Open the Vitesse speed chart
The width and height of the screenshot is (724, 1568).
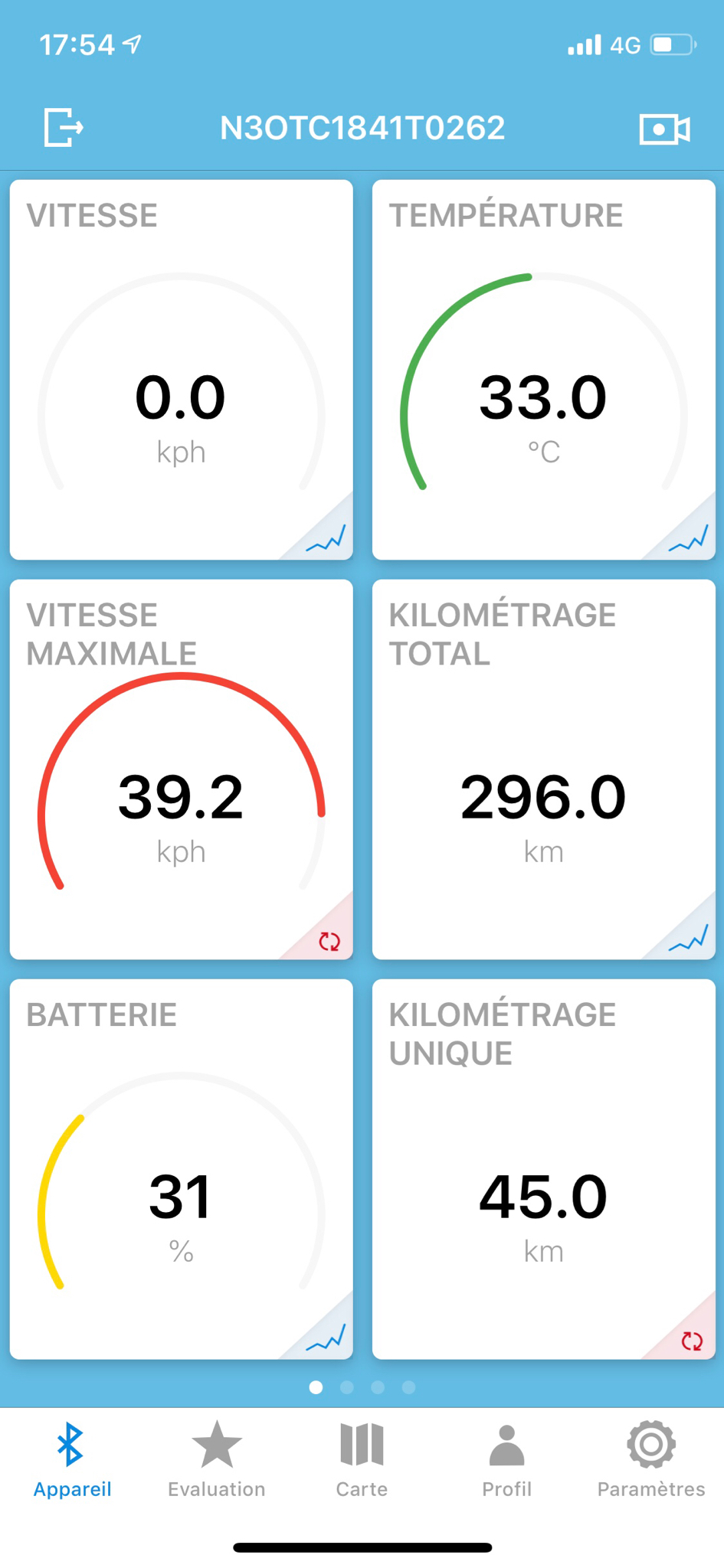pyautogui.click(x=326, y=539)
